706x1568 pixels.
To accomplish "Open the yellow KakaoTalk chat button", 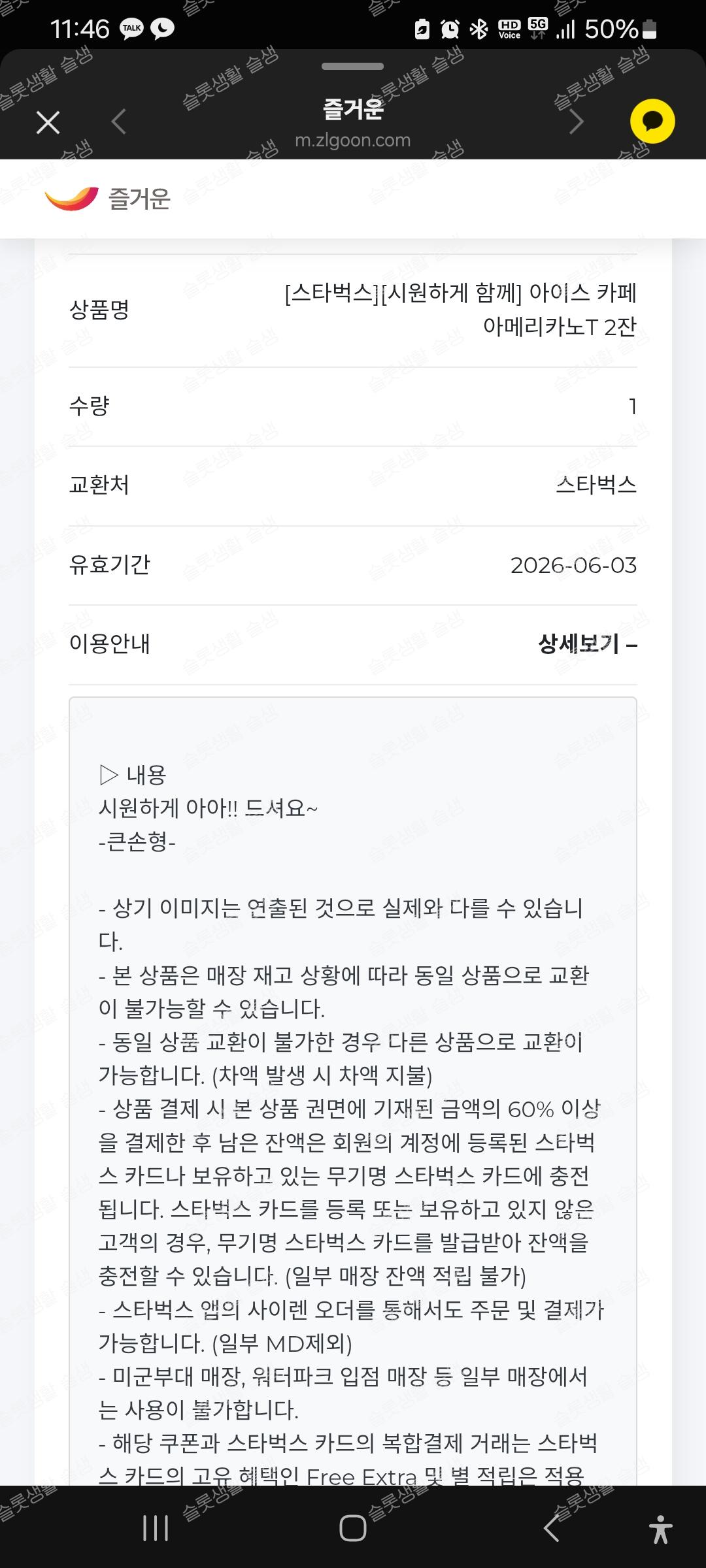I will pos(652,122).
